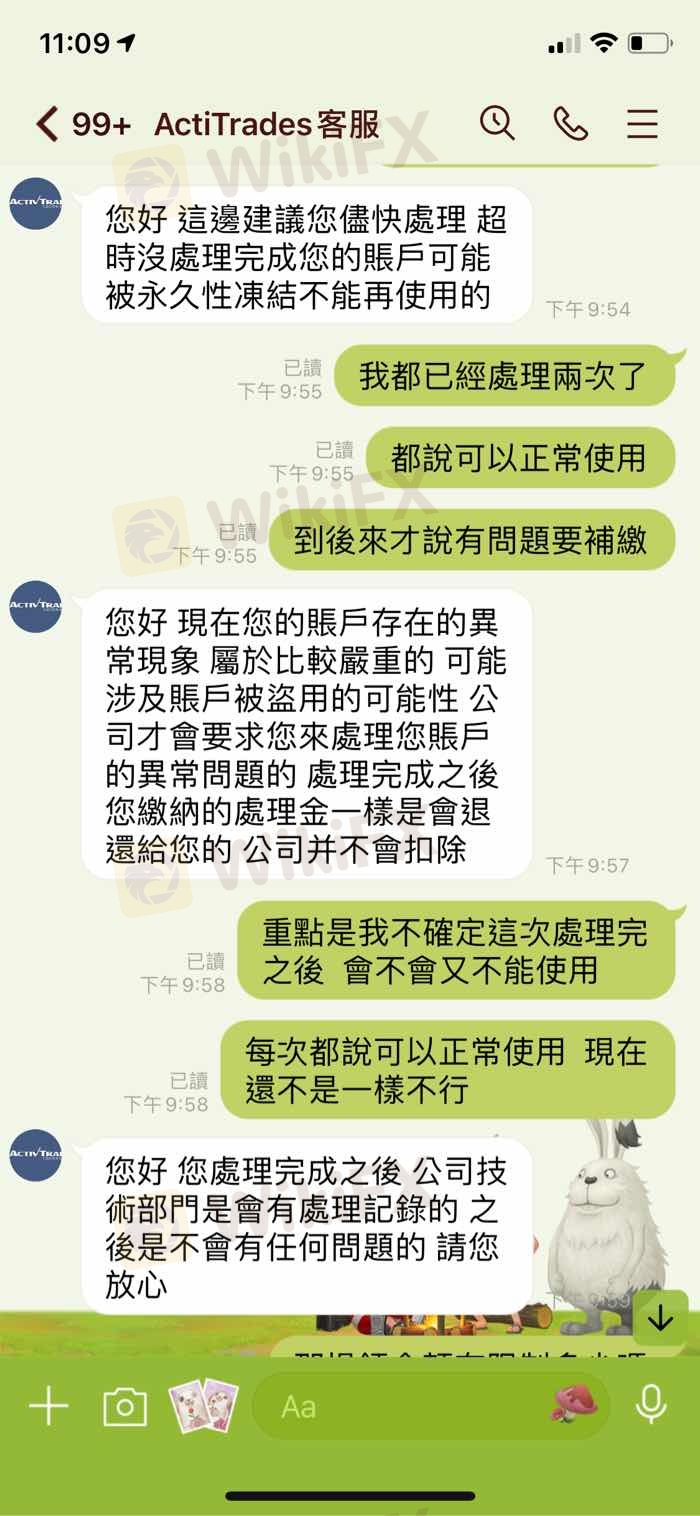This screenshot has width=700, height=1516.
Task: Focus the Aa message input field
Action: click(400, 1407)
